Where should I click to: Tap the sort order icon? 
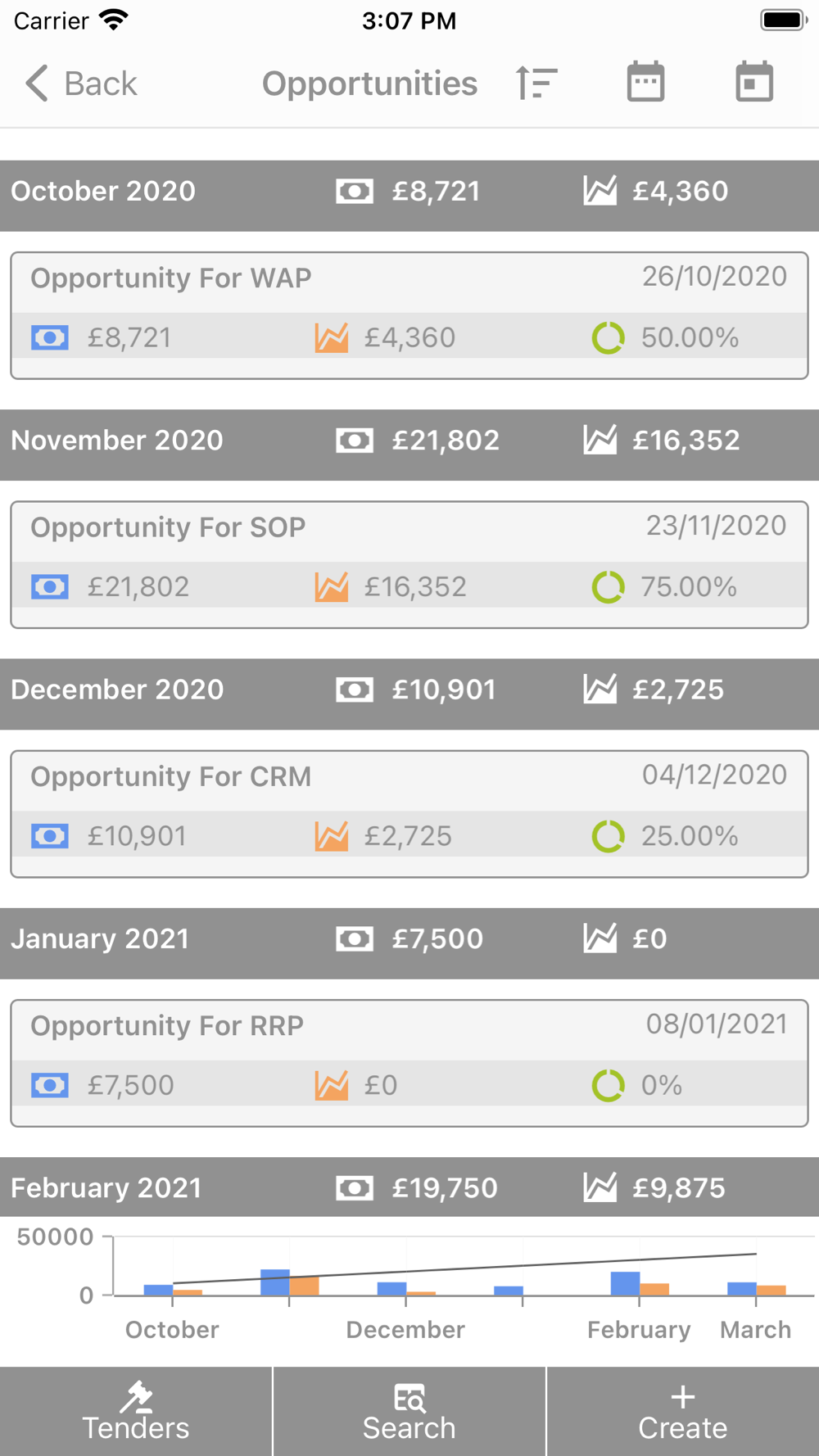click(x=536, y=83)
